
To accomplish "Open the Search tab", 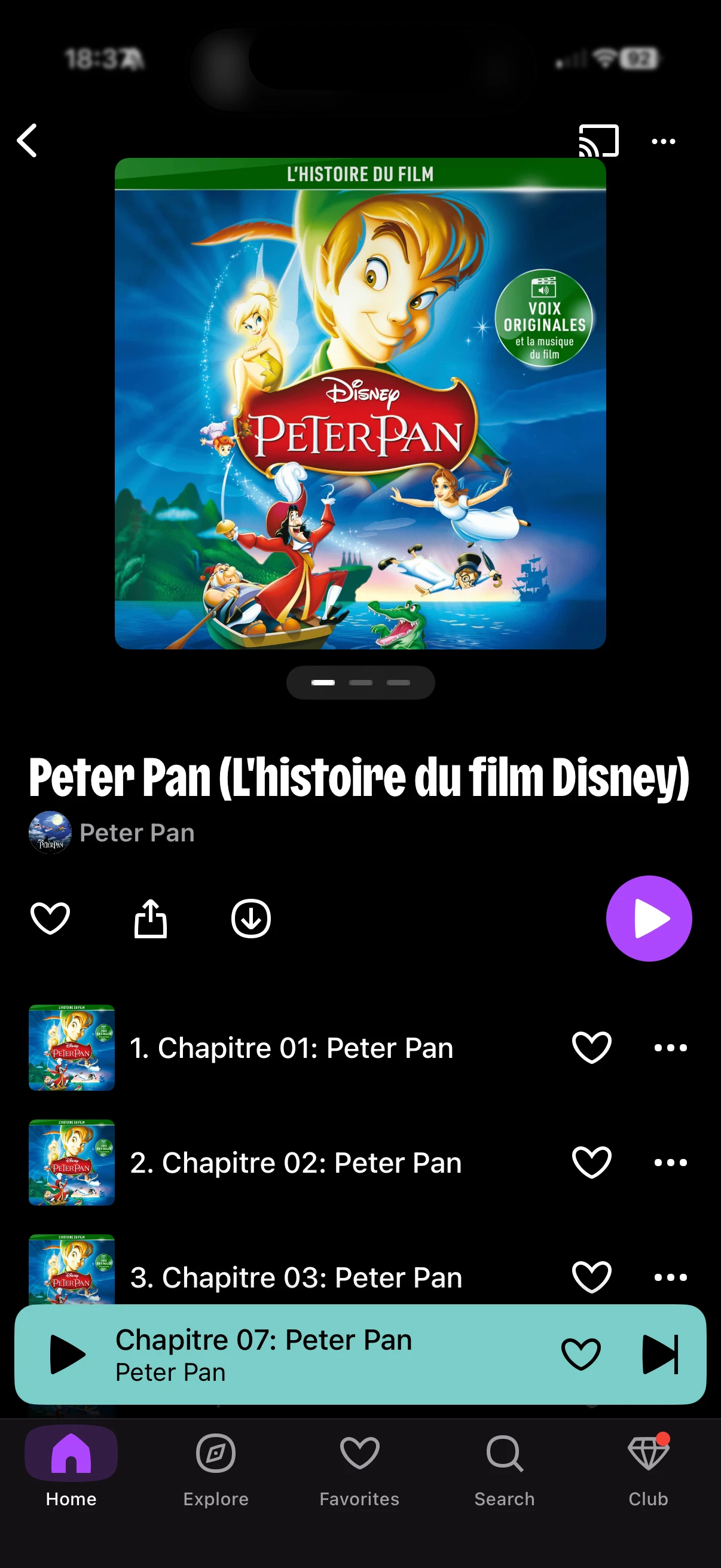I will point(505,1468).
